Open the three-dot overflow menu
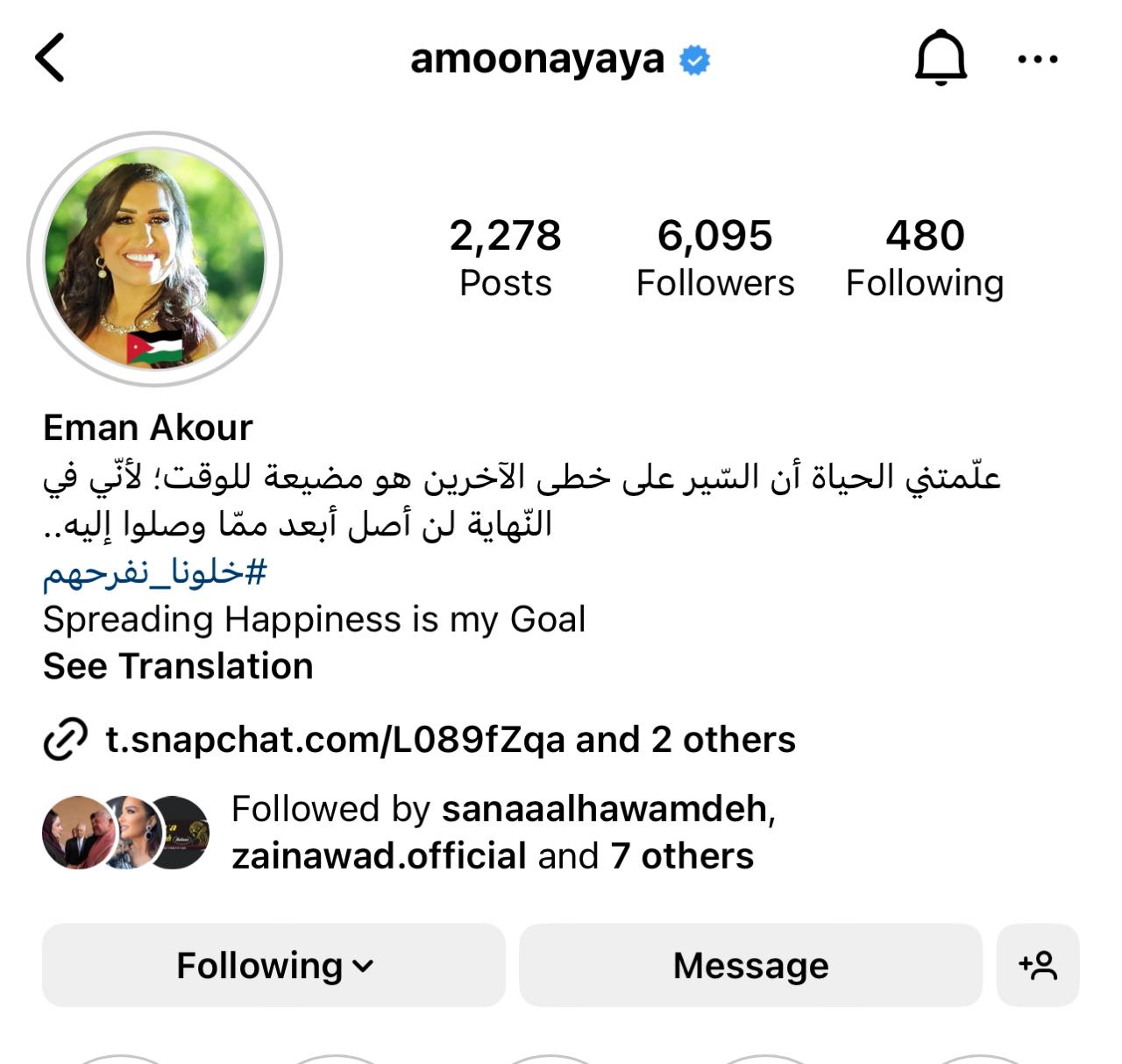 1038,60
